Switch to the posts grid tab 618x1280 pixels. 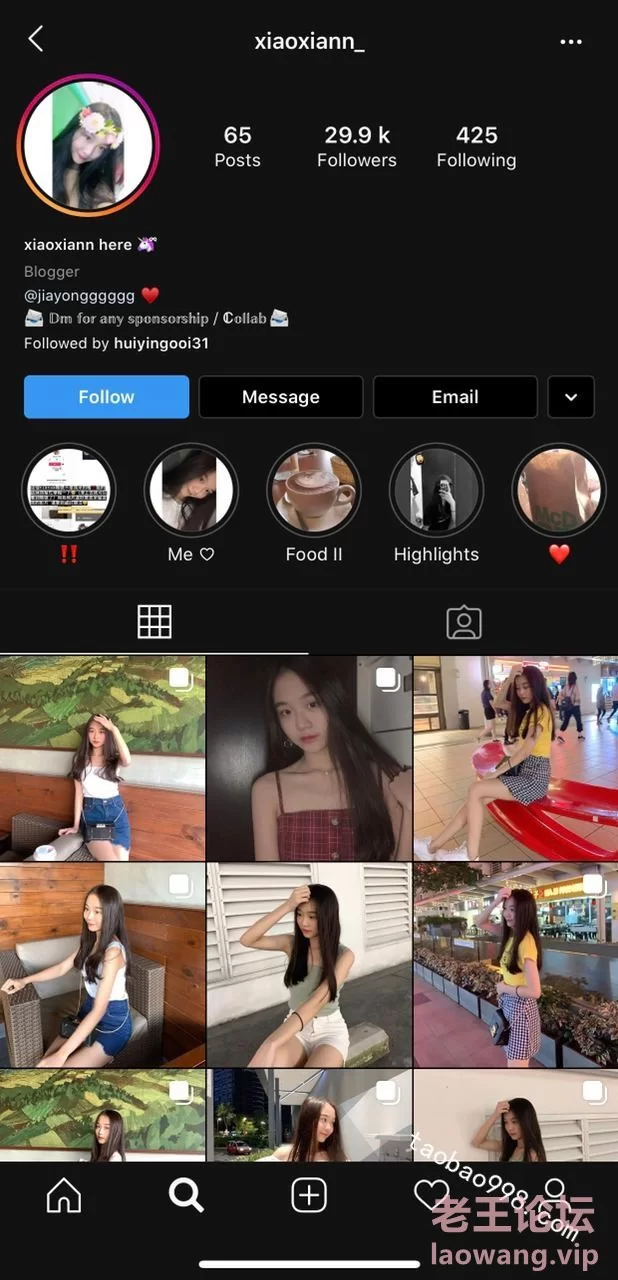pyautogui.click(x=154, y=622)
